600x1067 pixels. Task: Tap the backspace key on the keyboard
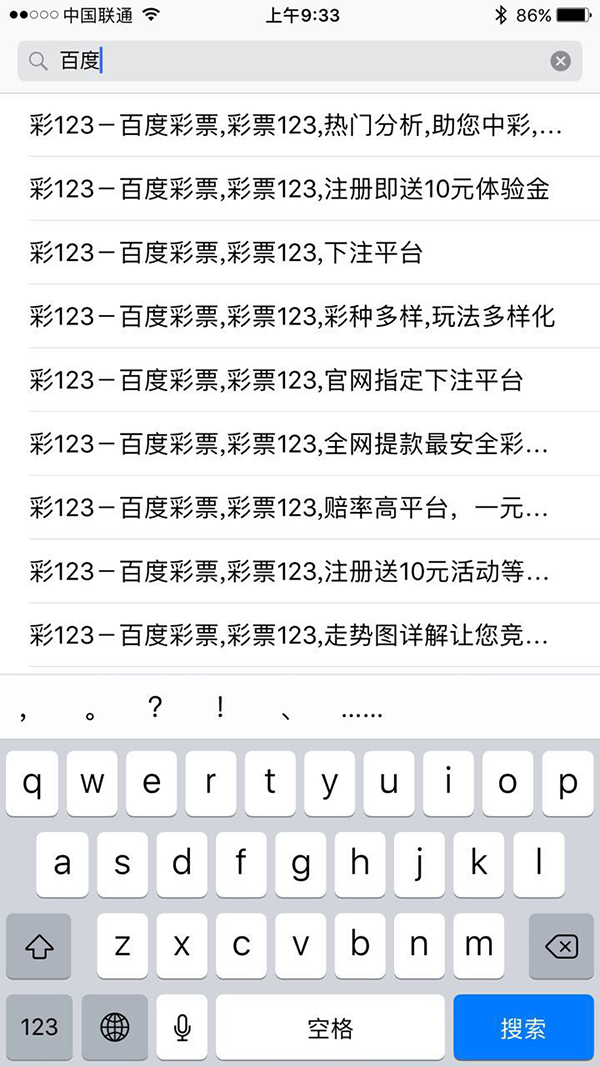pyautogui.click(x=561, y=945)
